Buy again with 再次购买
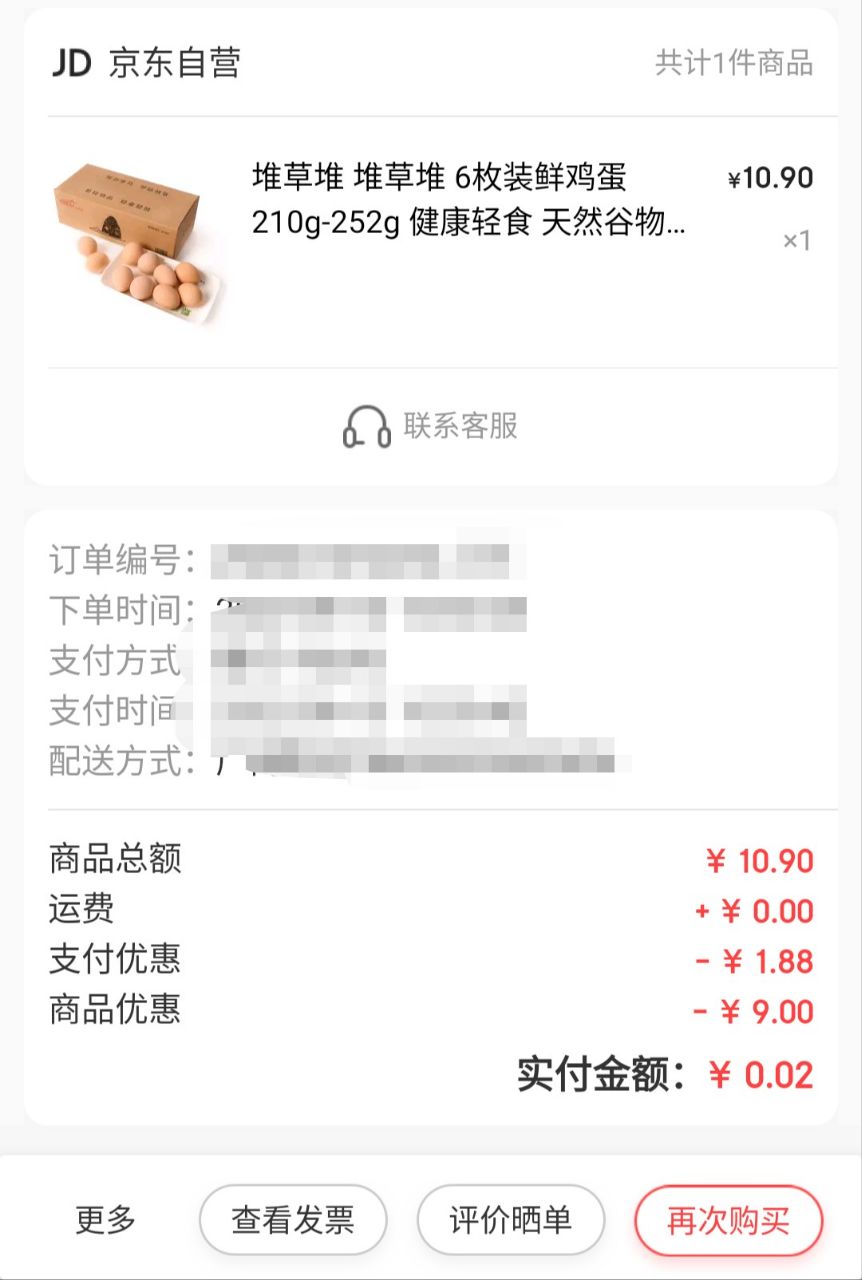862x1280 pixels. pyautogui.click(x=728, y=1220)
